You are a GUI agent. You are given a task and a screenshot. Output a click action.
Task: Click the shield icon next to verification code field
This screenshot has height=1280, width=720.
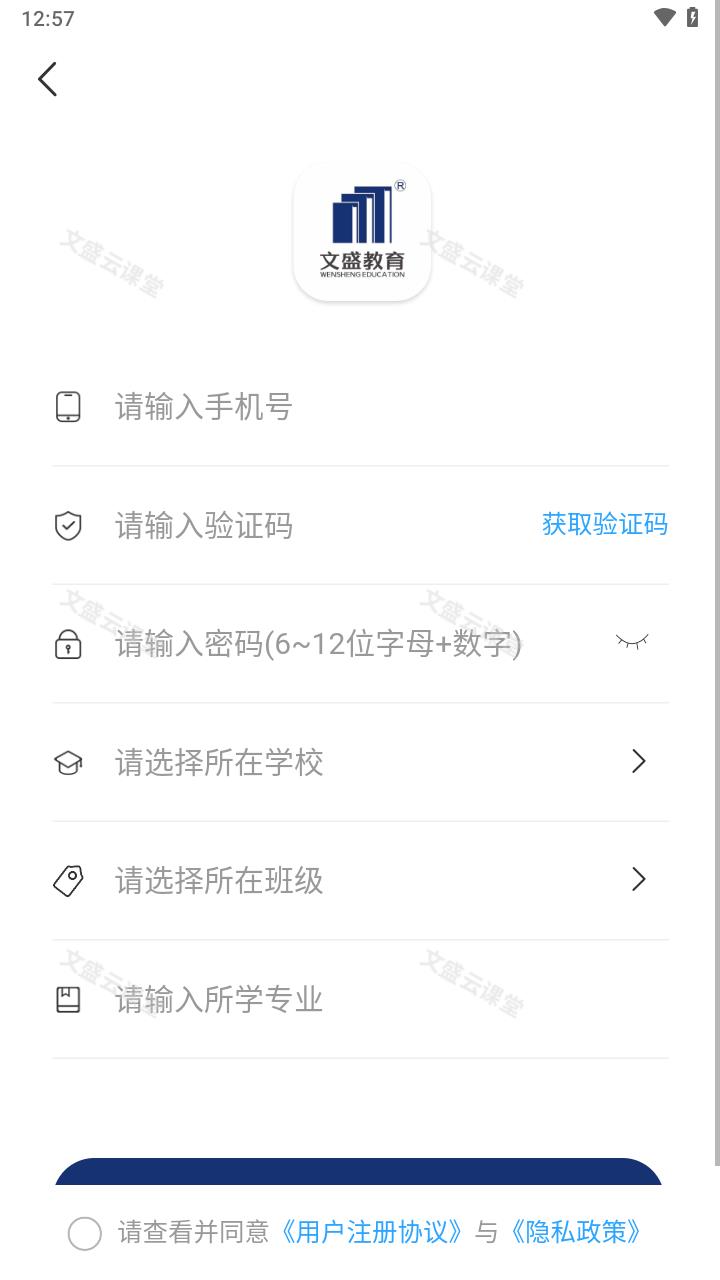point(67,525)
